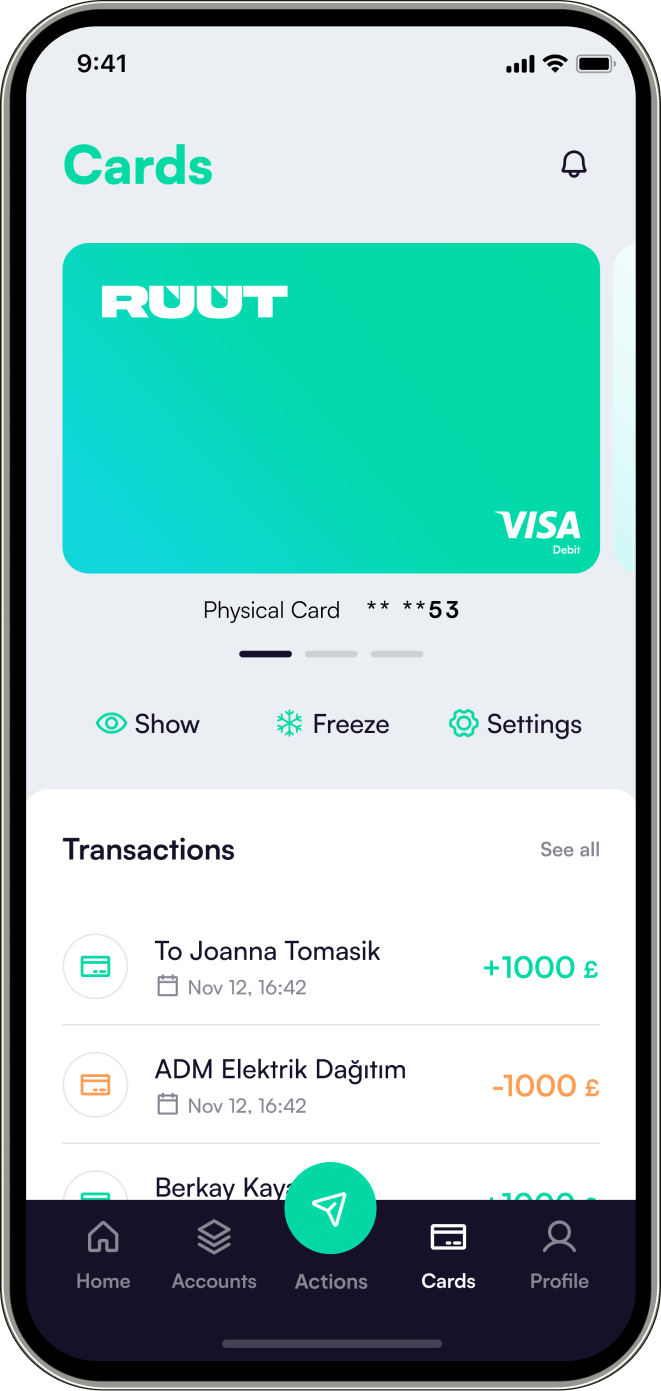Viewport: 661px width, 1391px height.
Task: Open the notifications bell
Action: click(573, 164)
